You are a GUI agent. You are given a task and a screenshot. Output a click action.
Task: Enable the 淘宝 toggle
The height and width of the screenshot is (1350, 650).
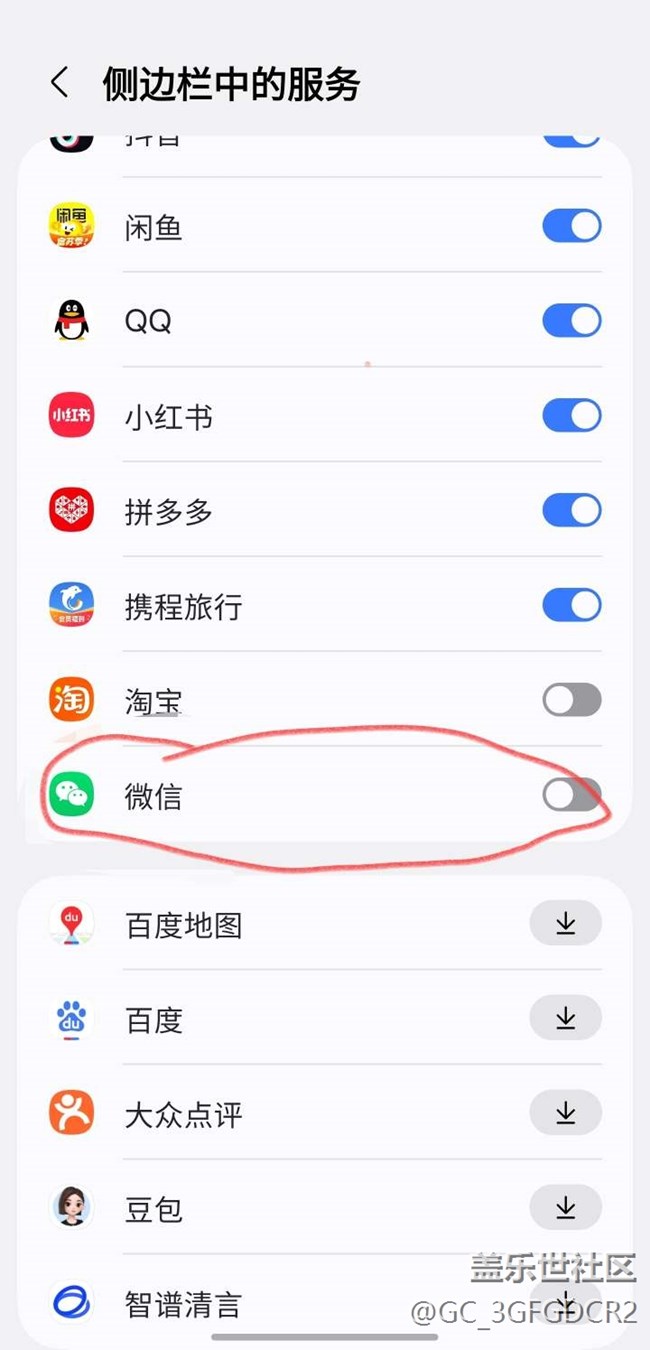pyautogui.click(x=572, y=700)
